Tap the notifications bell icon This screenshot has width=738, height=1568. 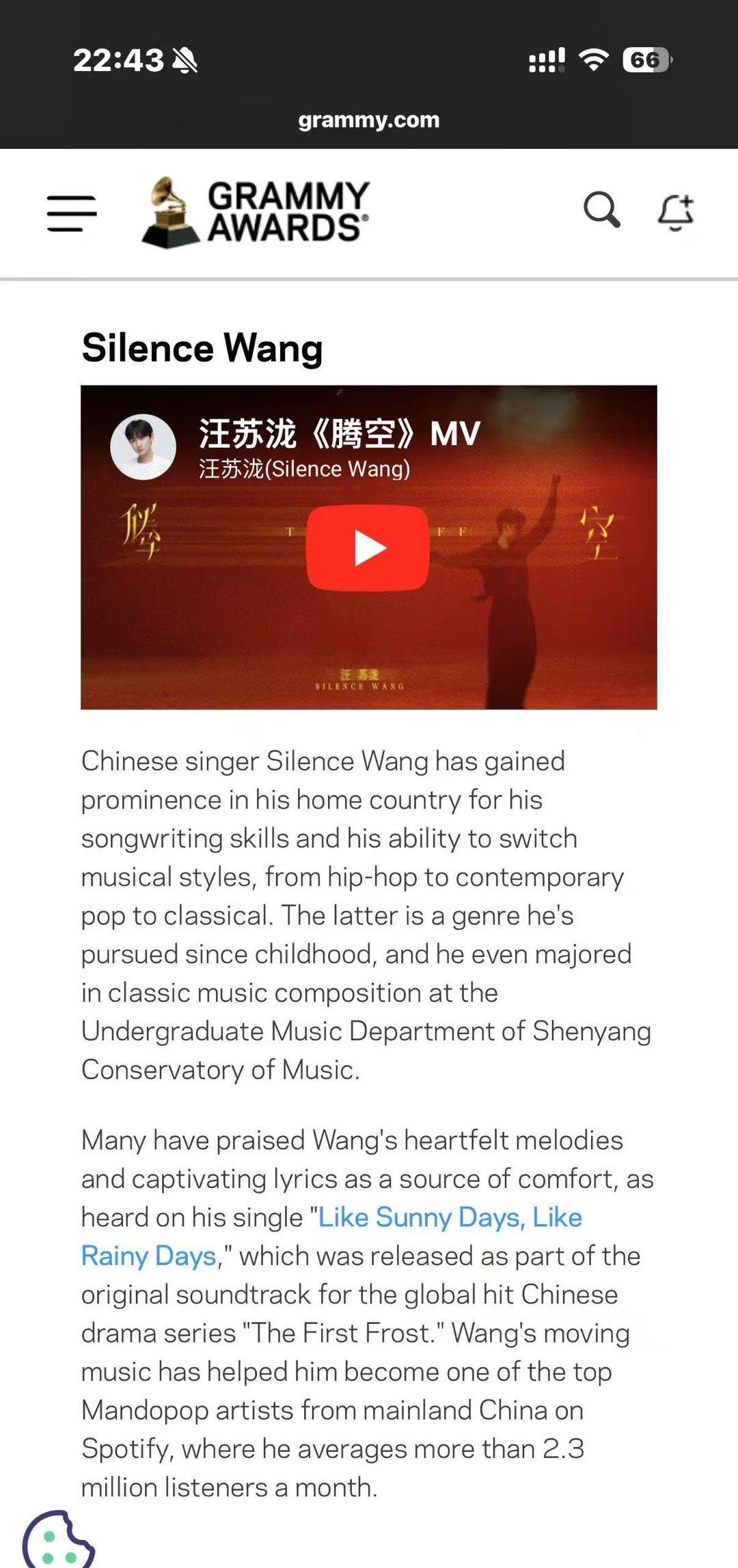point(675,212)
